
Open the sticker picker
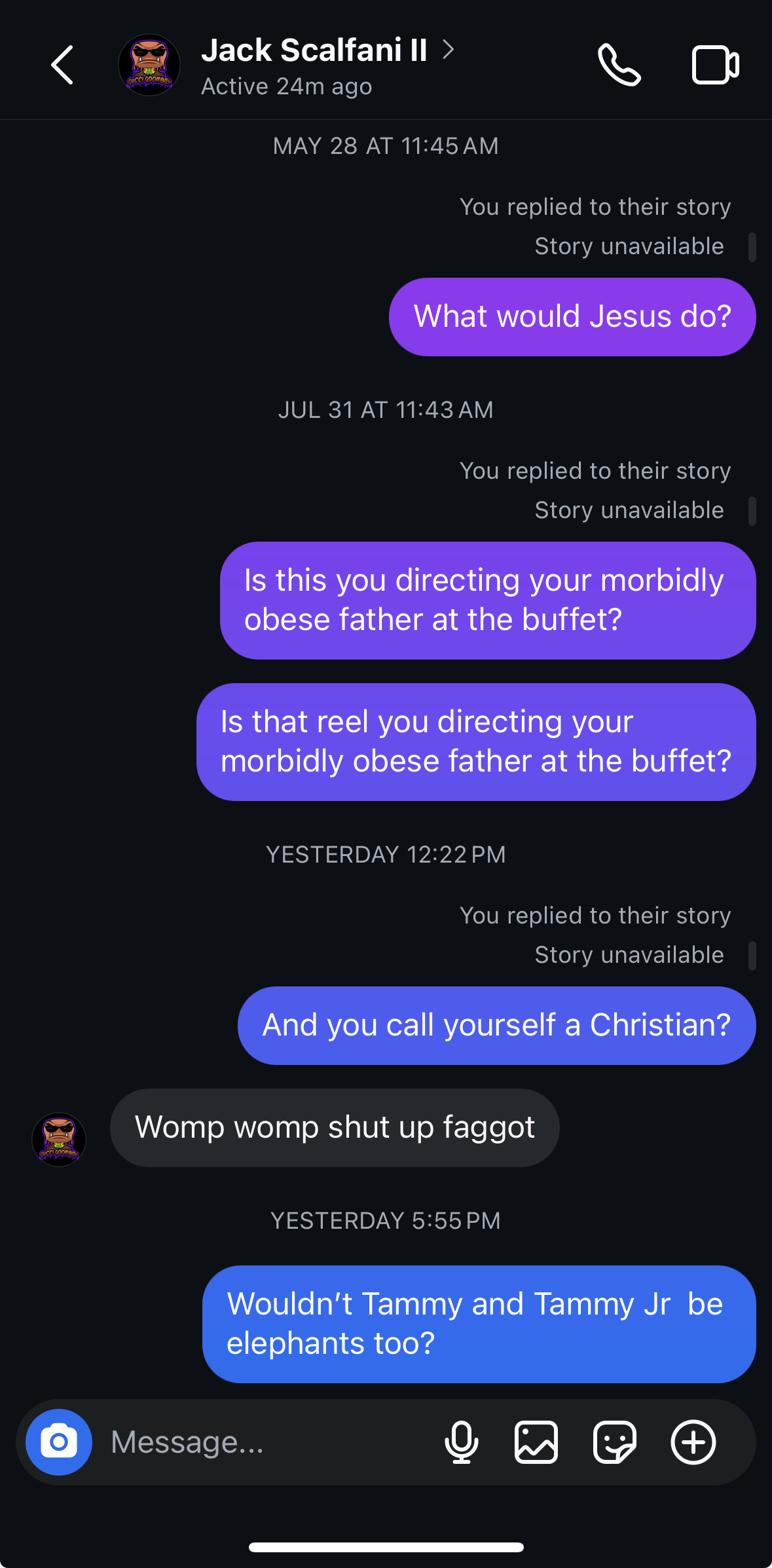point(614,1442)
